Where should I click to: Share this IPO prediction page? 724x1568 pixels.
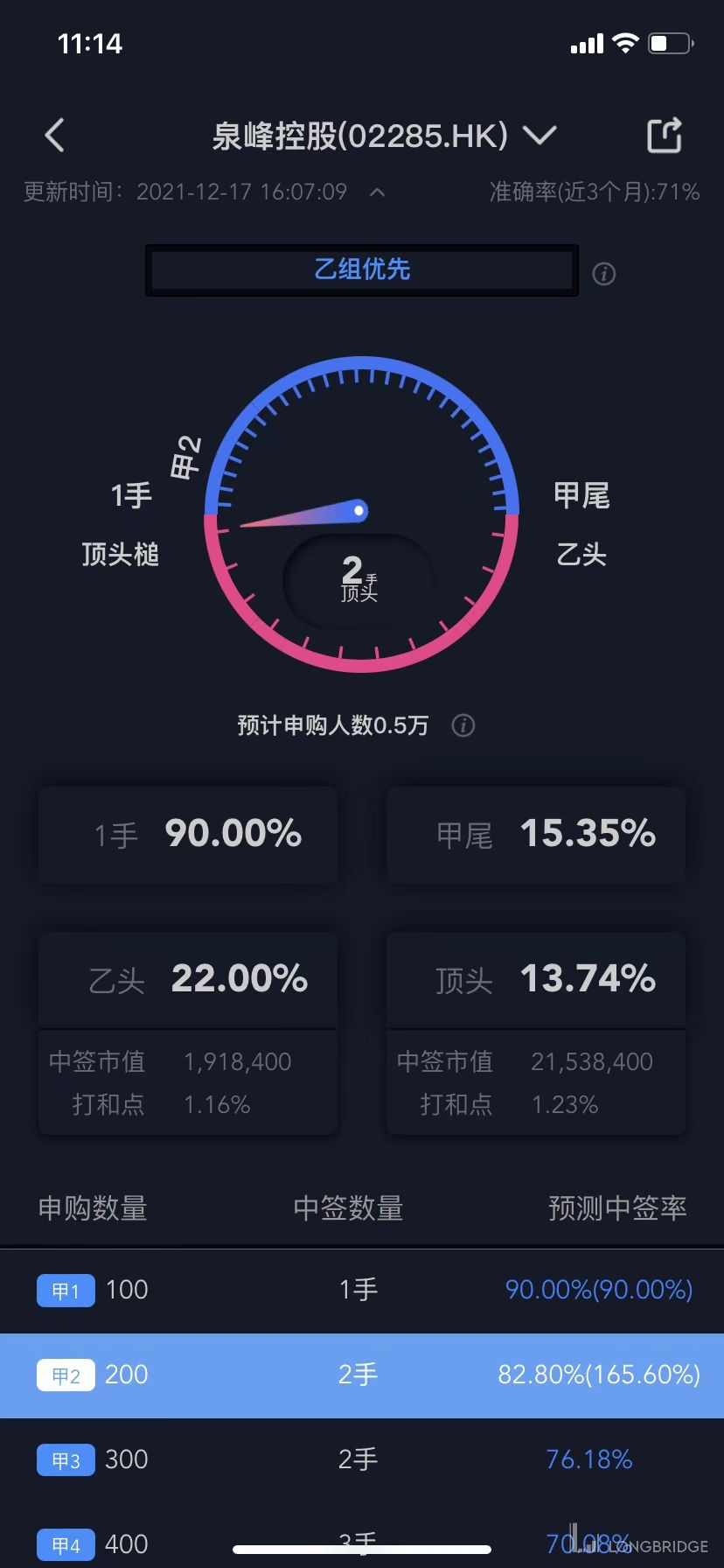664,136
